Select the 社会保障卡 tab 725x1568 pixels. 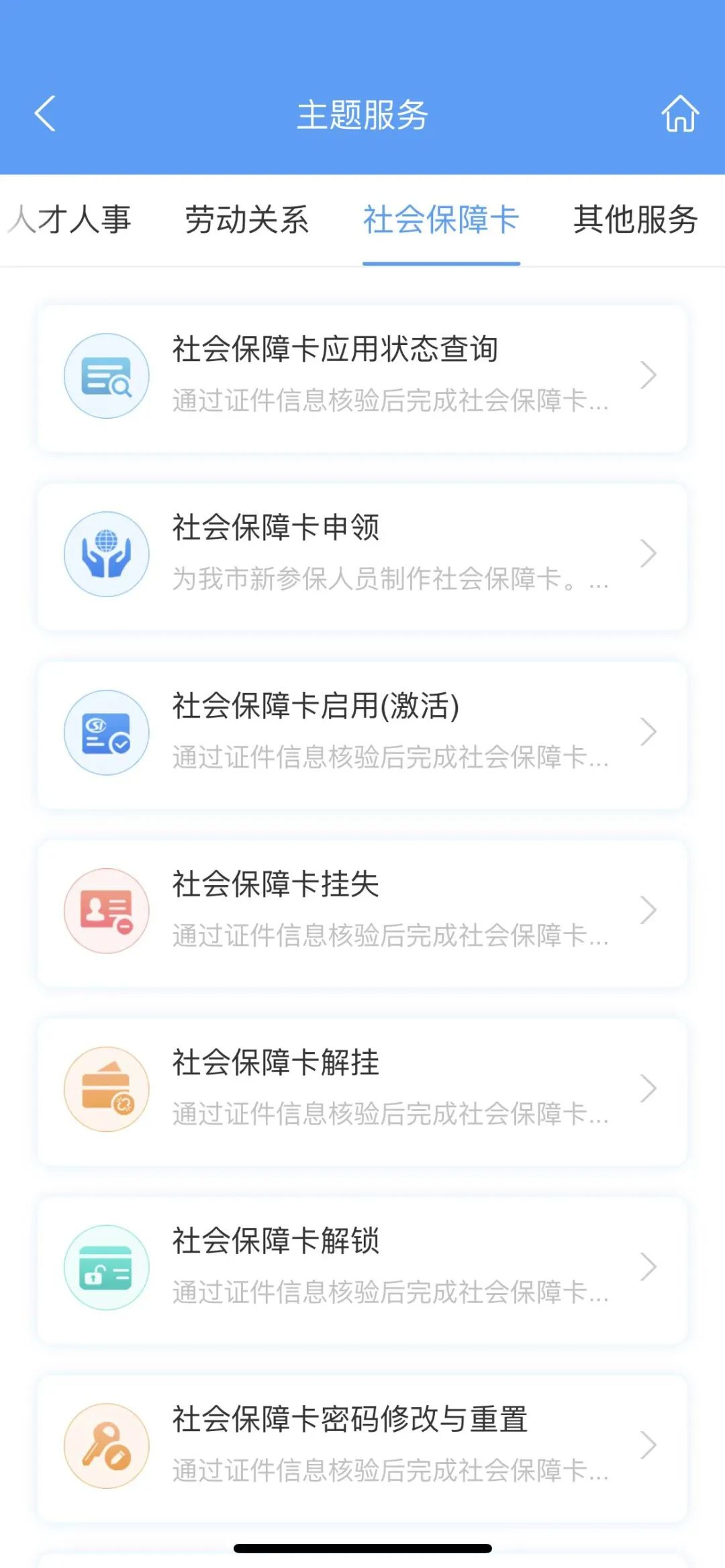441,220
